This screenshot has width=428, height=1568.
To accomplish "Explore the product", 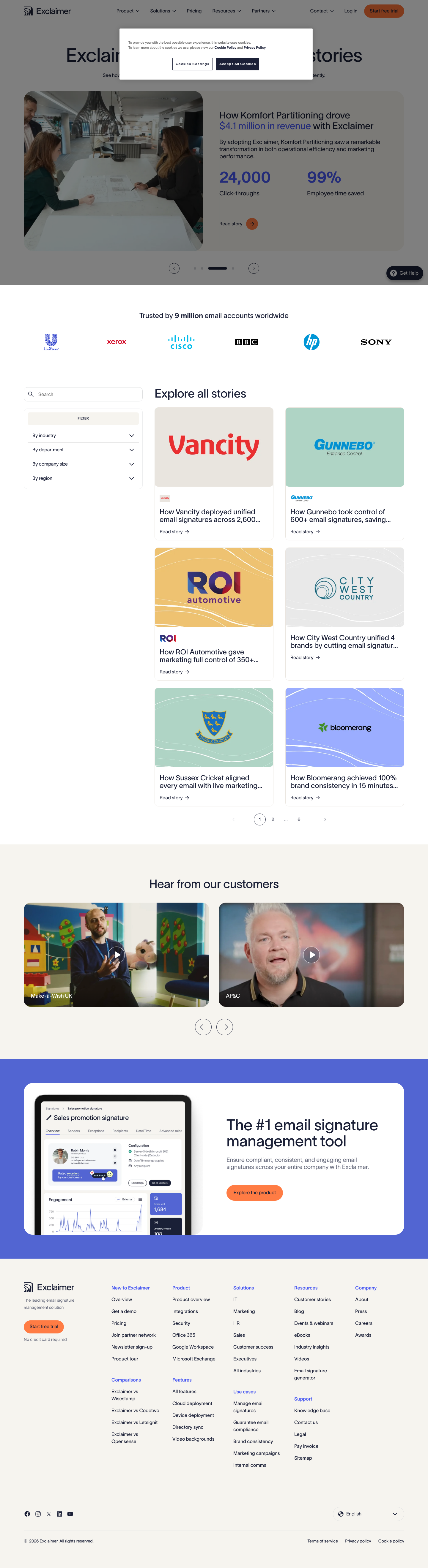I will point(254,1192).
